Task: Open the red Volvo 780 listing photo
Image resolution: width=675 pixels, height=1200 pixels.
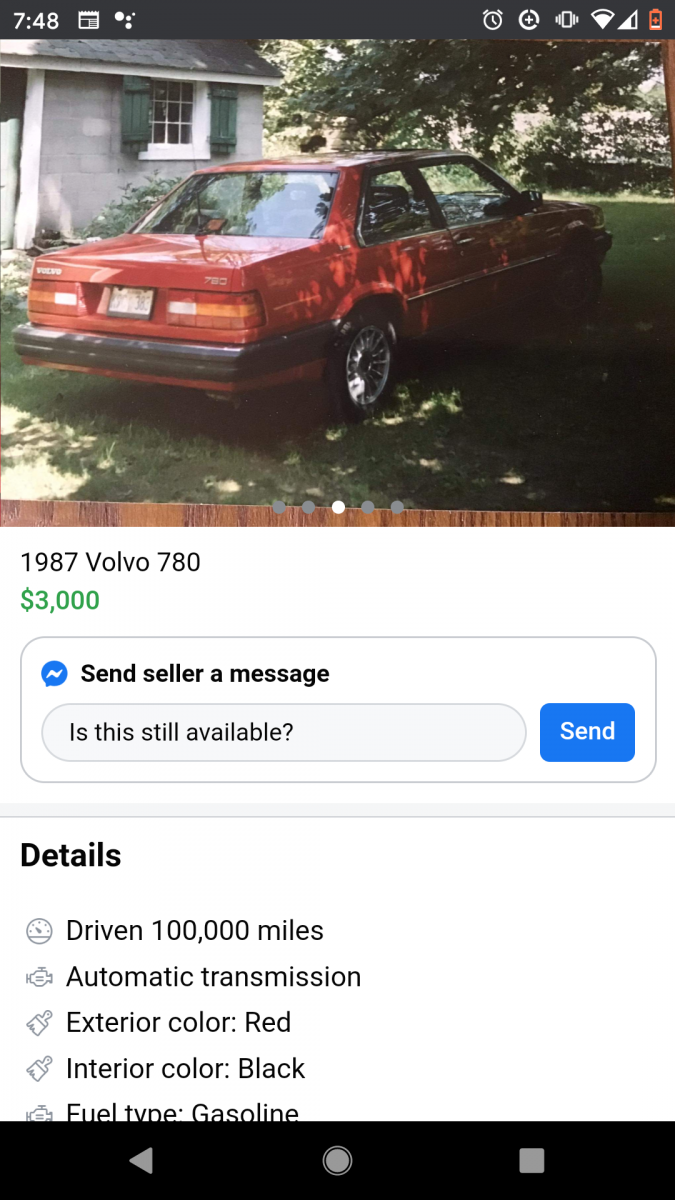Action: 337,282
